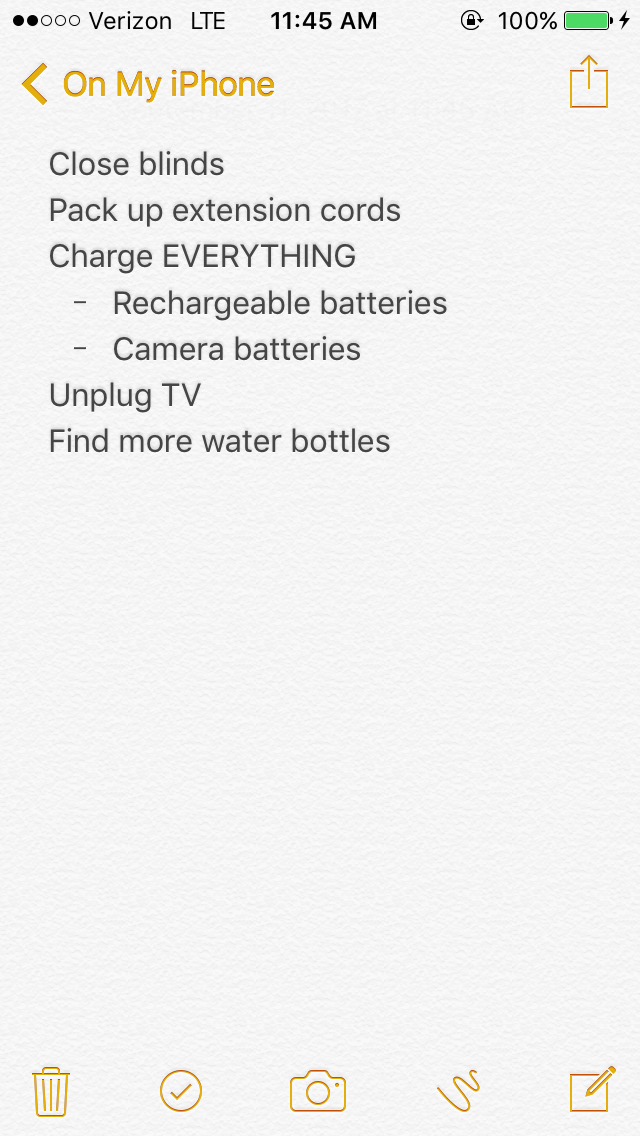This screenshot has width=640, height=1136.
Task: Insert a photo using the camera icon
Action: [x=317, y=1090]
